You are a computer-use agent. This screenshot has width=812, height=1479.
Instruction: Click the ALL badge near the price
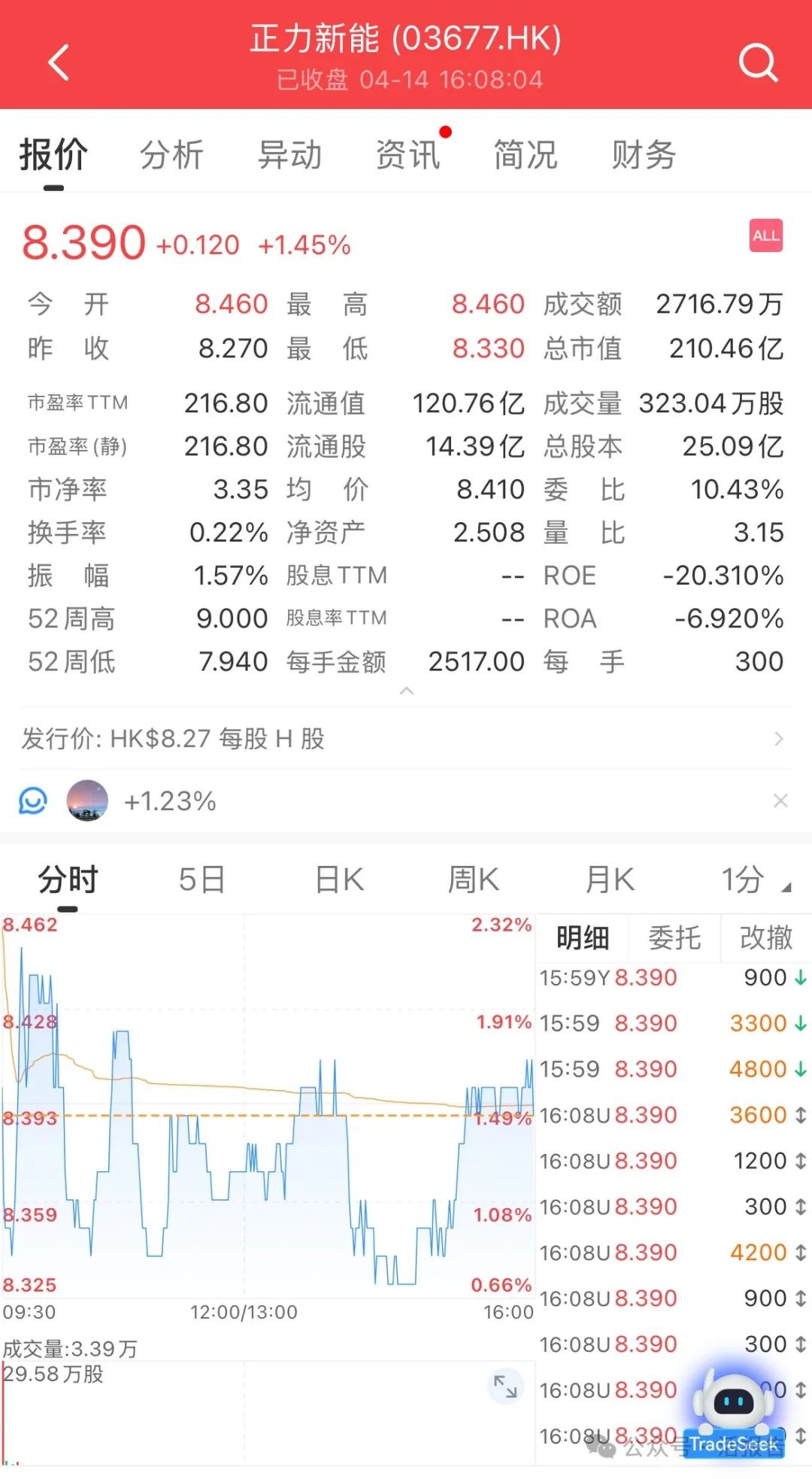click(765, 235)
